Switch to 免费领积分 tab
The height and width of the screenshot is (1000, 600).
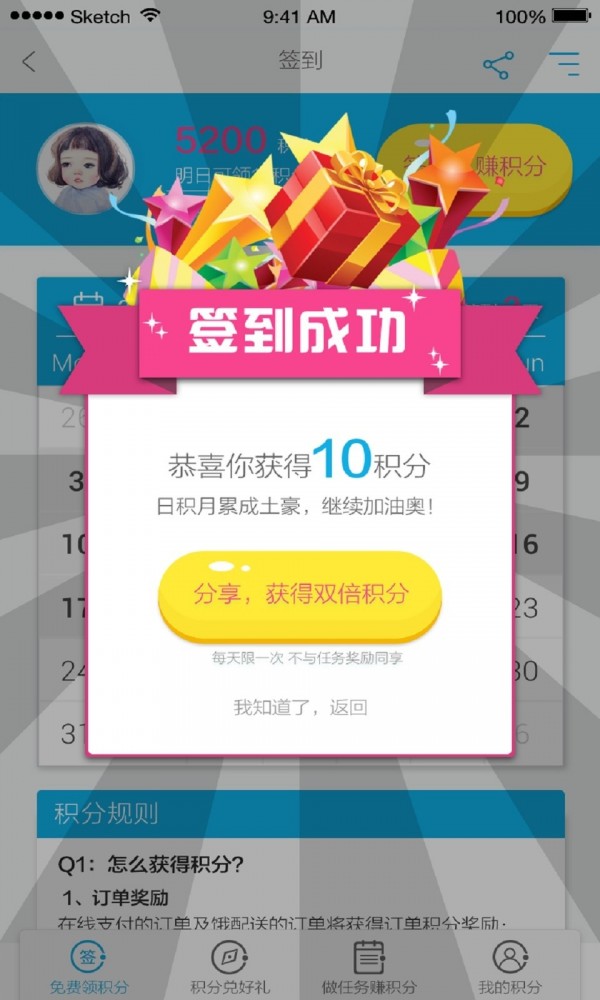(89, 965)
